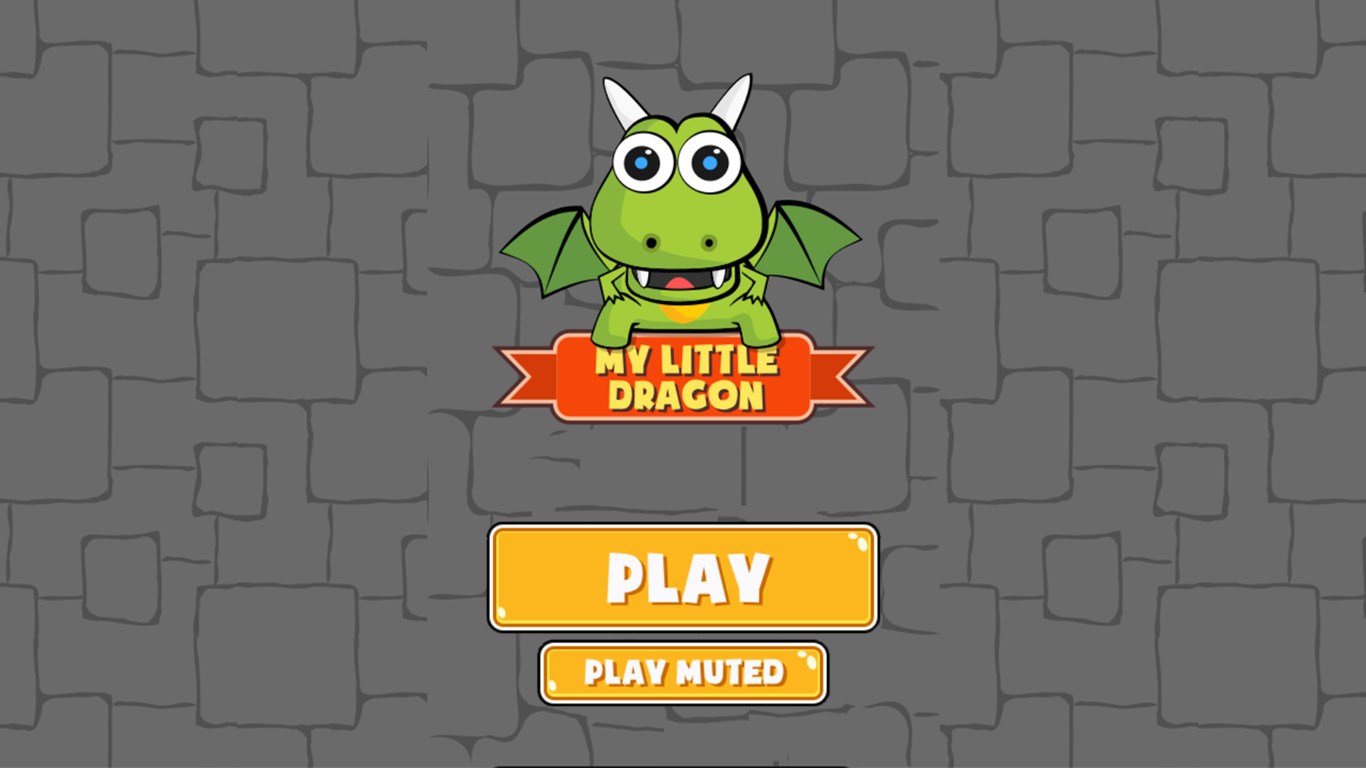This screenshot has width=1366, height=768.
Task: Start the game with Play Muted
Action: pyautogui.click(x=683, y=673)
